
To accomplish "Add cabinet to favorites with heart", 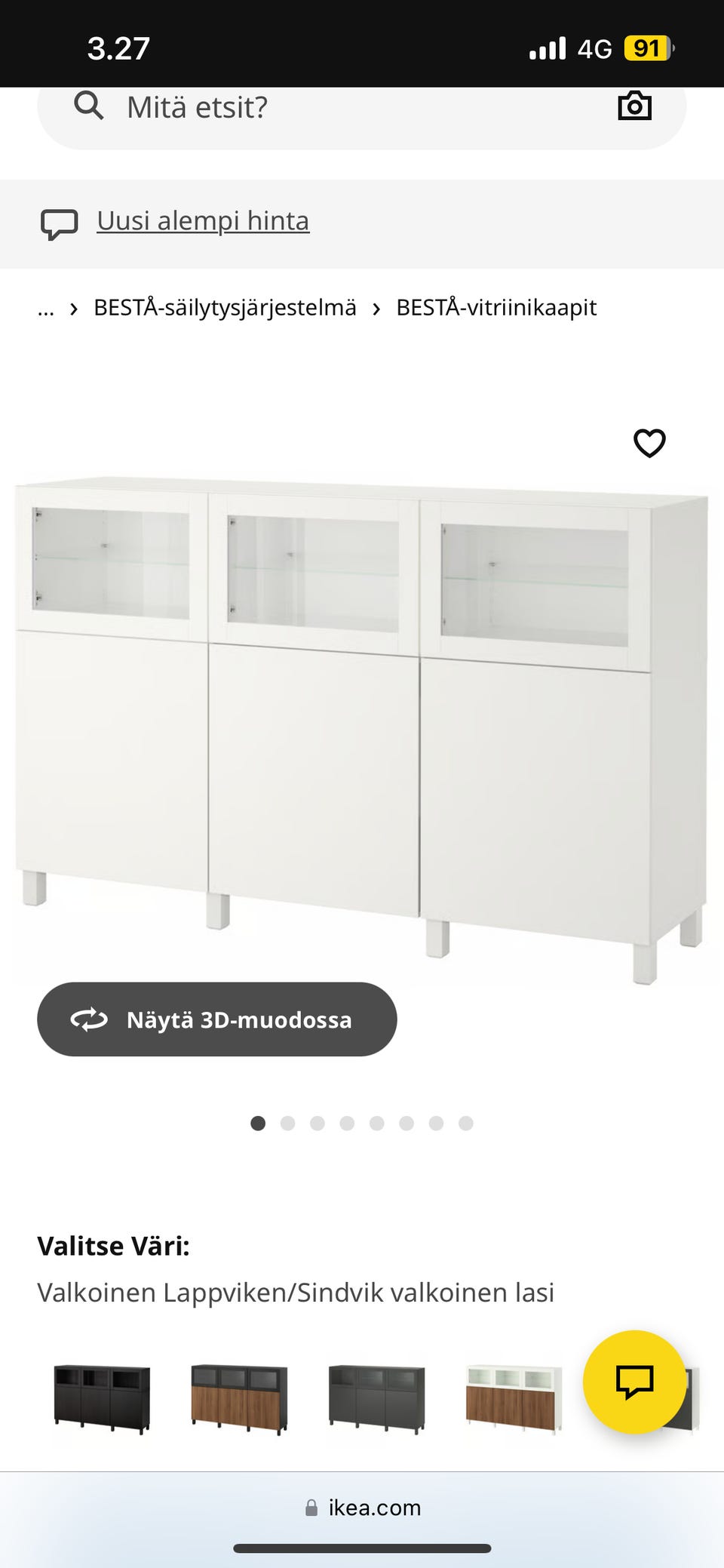I will tap(649, 443).
